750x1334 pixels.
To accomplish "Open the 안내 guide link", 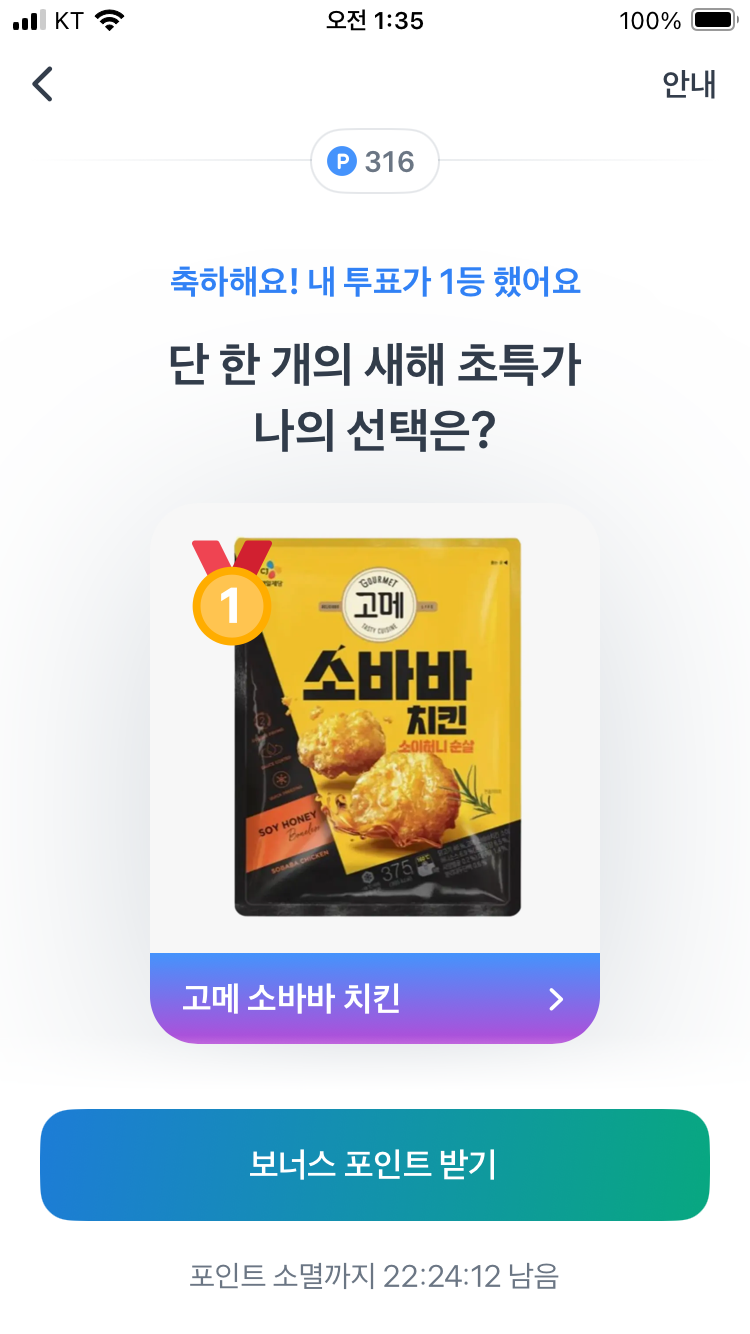I will [x=689, y=85].
